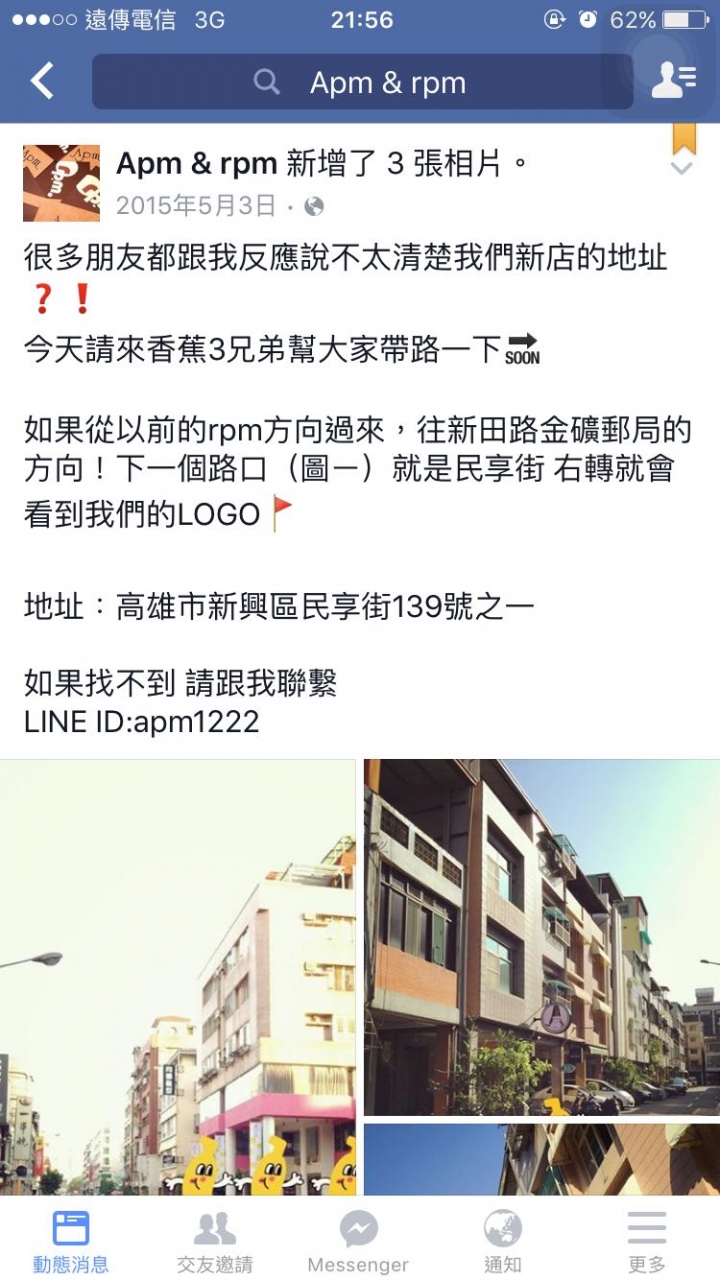View the brick building photo

(541, 937)
